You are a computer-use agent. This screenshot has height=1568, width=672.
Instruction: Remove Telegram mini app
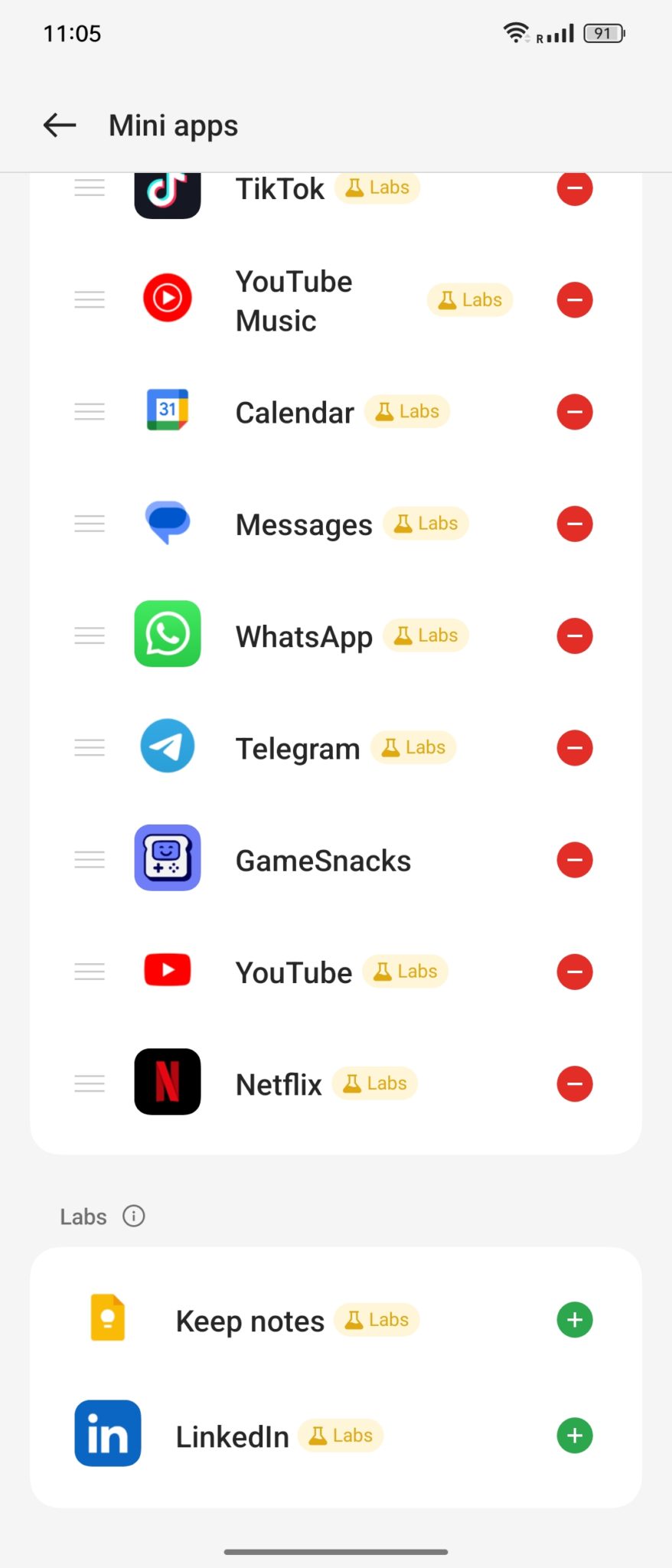pos(575,748)
